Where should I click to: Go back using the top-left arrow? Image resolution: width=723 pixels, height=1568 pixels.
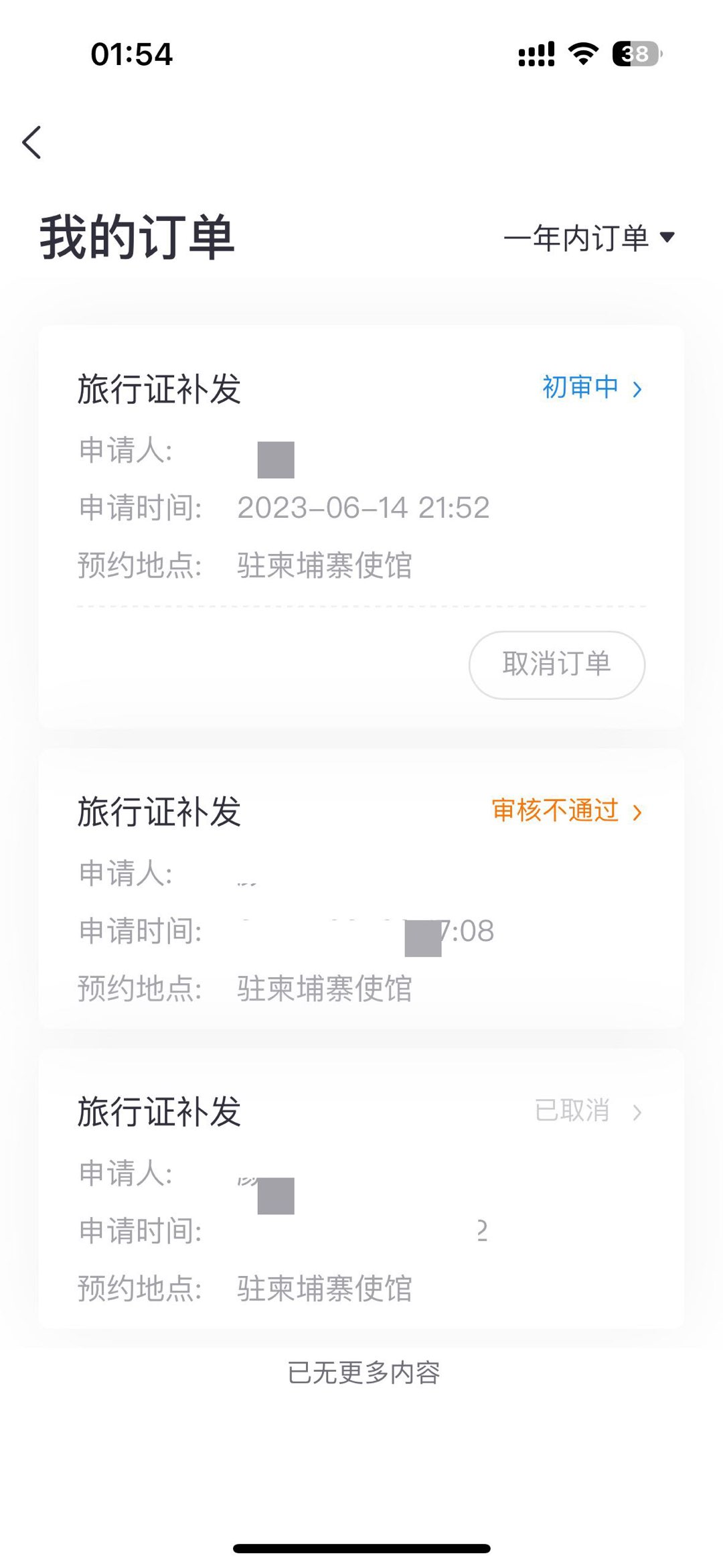coord(31,142)
